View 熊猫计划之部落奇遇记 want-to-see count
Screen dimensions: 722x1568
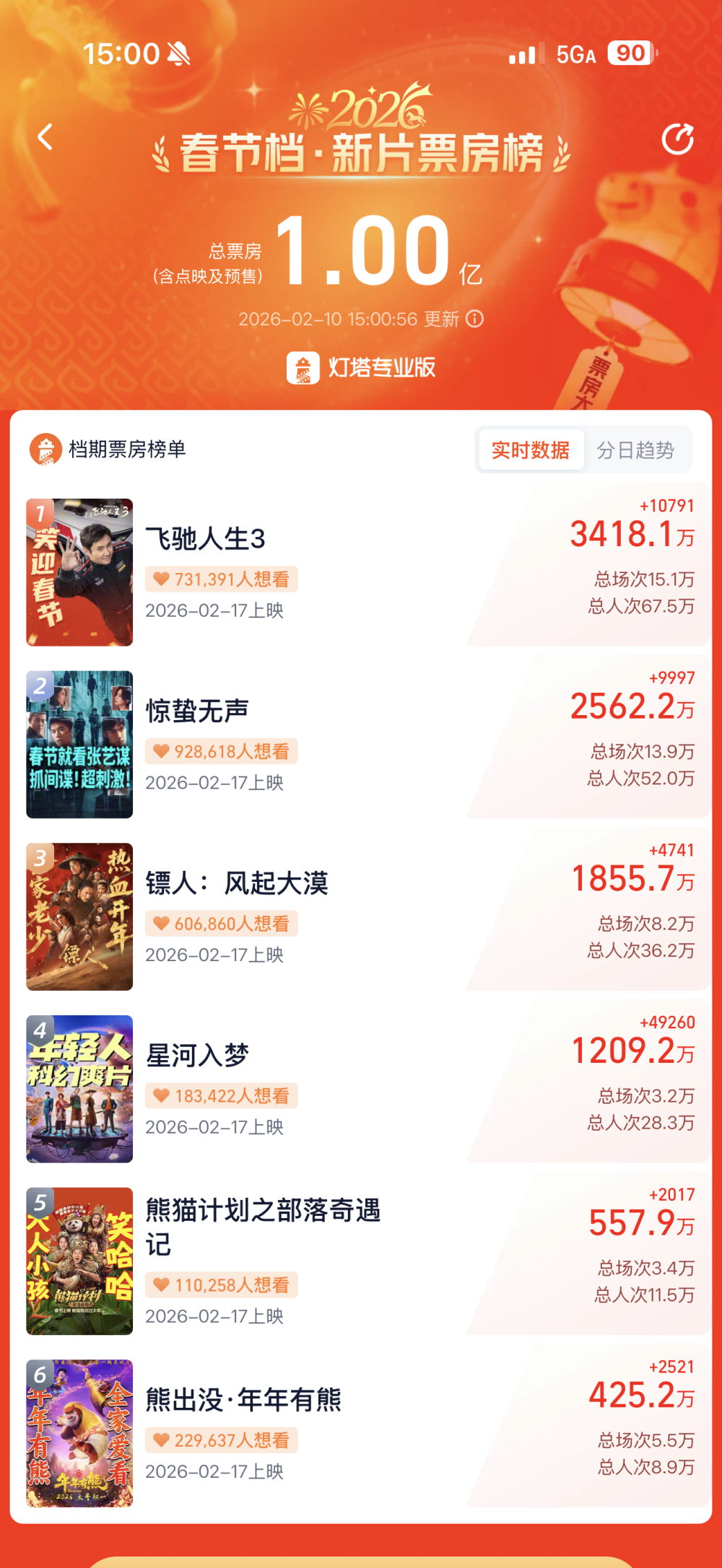coord(222,1284)
